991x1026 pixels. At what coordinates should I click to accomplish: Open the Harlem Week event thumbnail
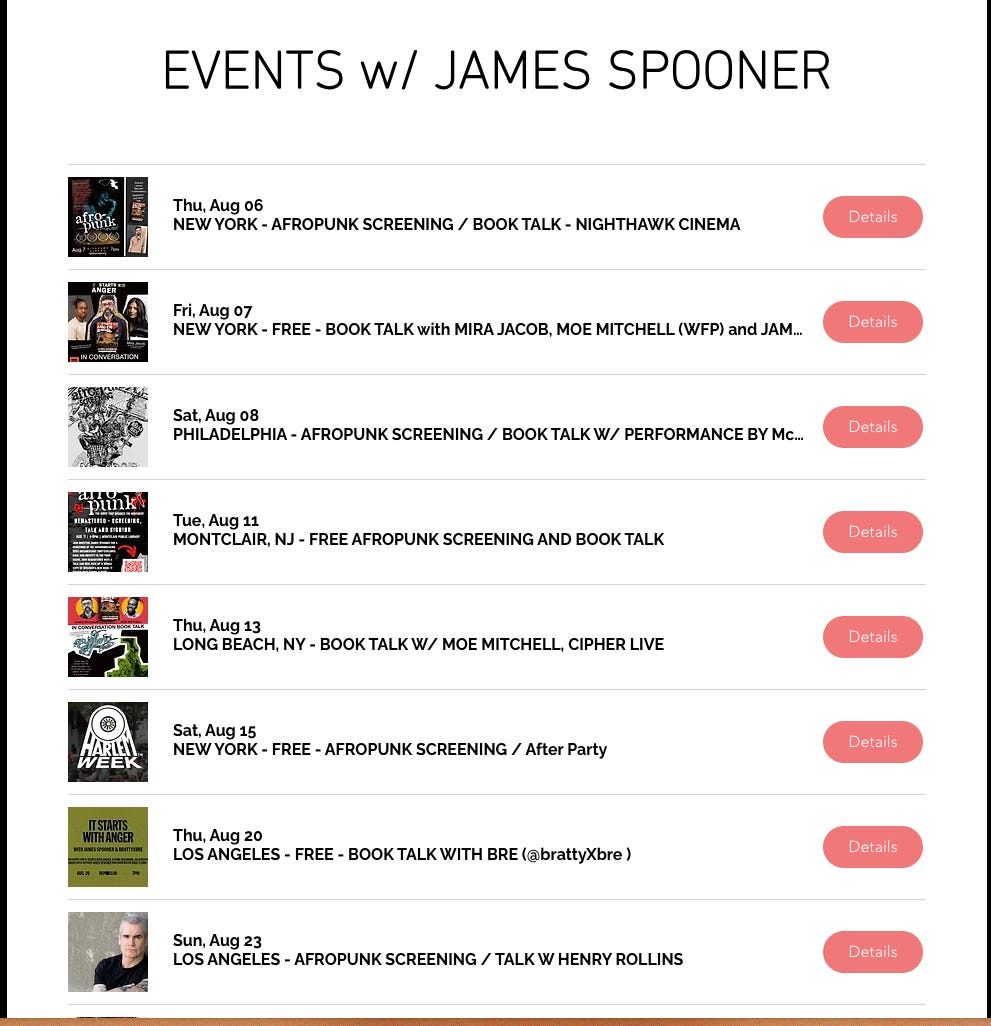pos(108,742)
